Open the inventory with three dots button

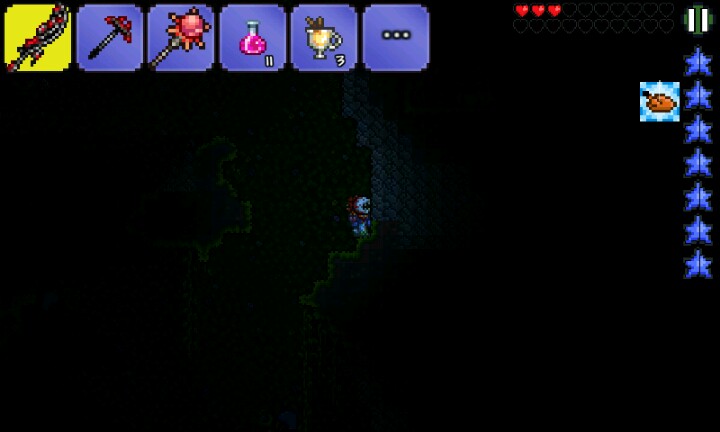click(396, 36)
